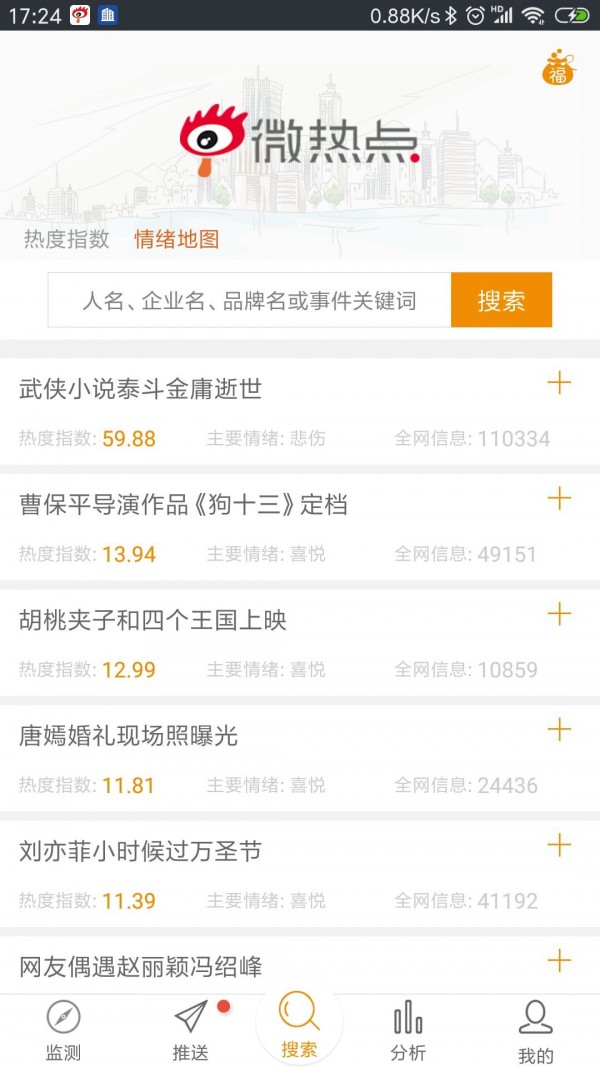Go to the 分析 tab
The height and width of the screenshot is (1067, 600).
click(x=408, y=1030)
